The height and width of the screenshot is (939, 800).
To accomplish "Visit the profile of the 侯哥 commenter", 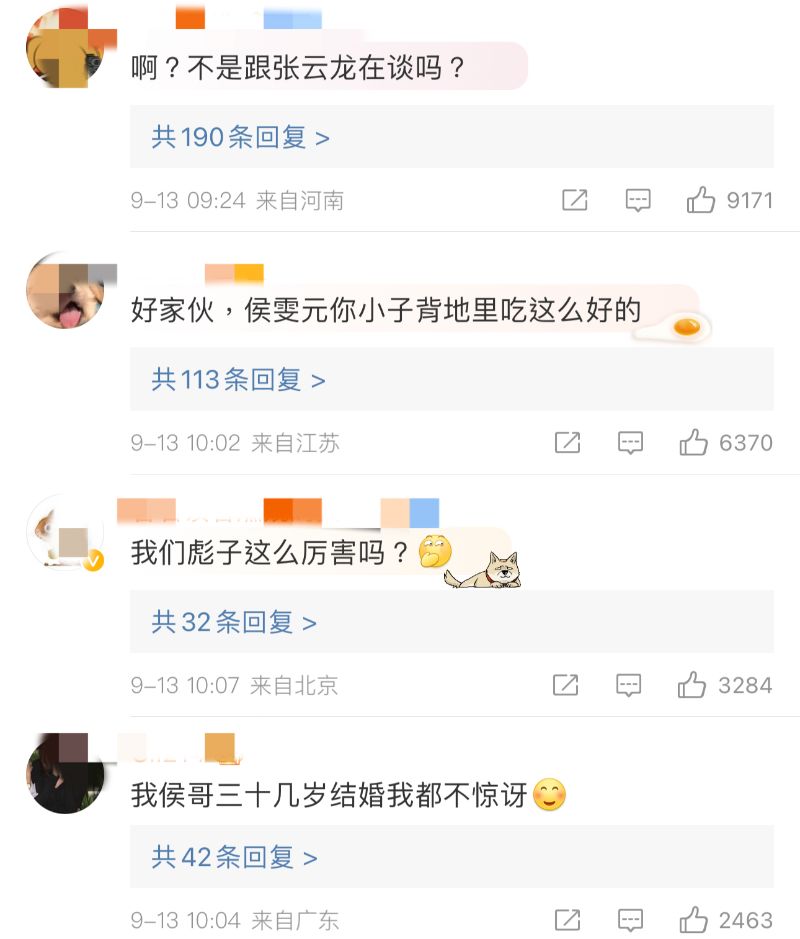I will [64, 773].
